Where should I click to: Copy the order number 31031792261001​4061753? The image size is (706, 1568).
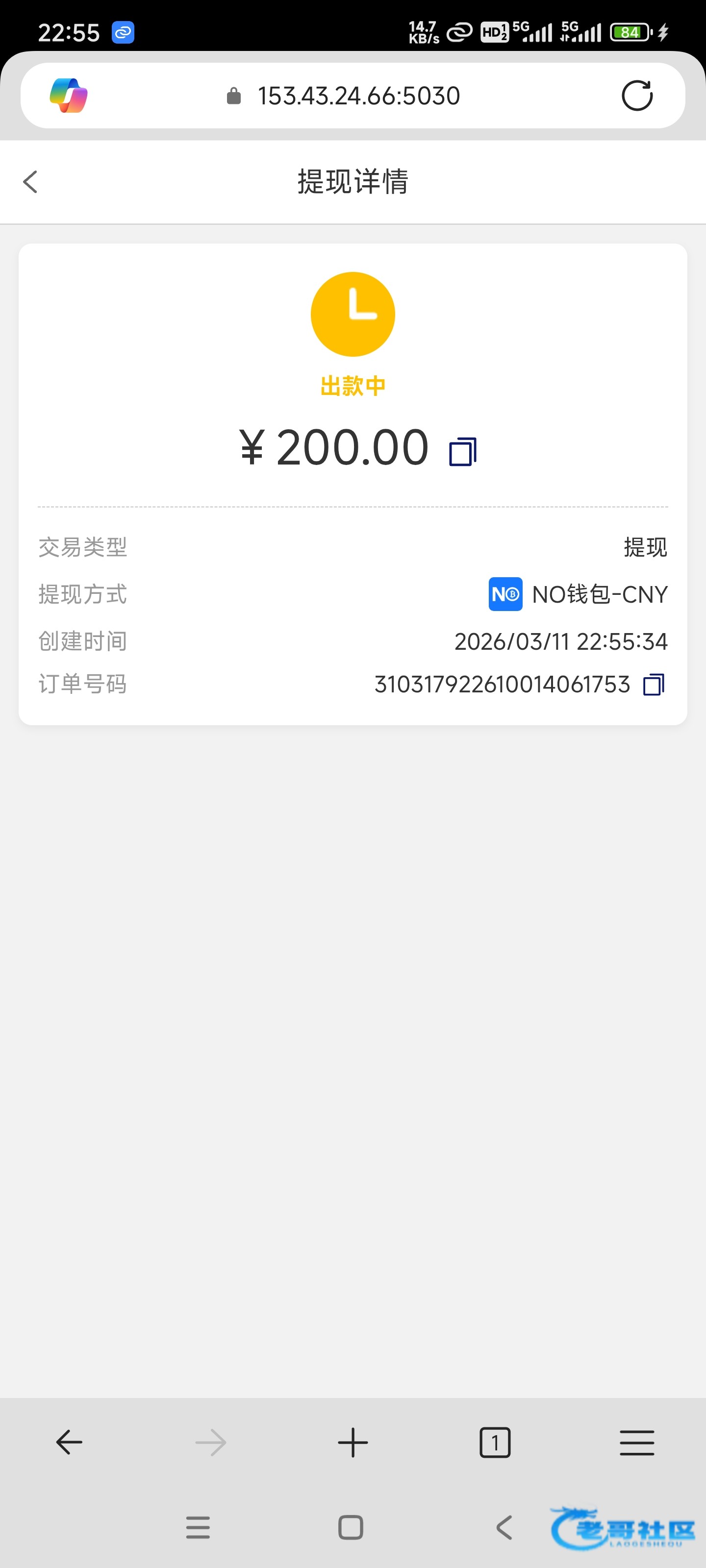click(x=653, y=685)
